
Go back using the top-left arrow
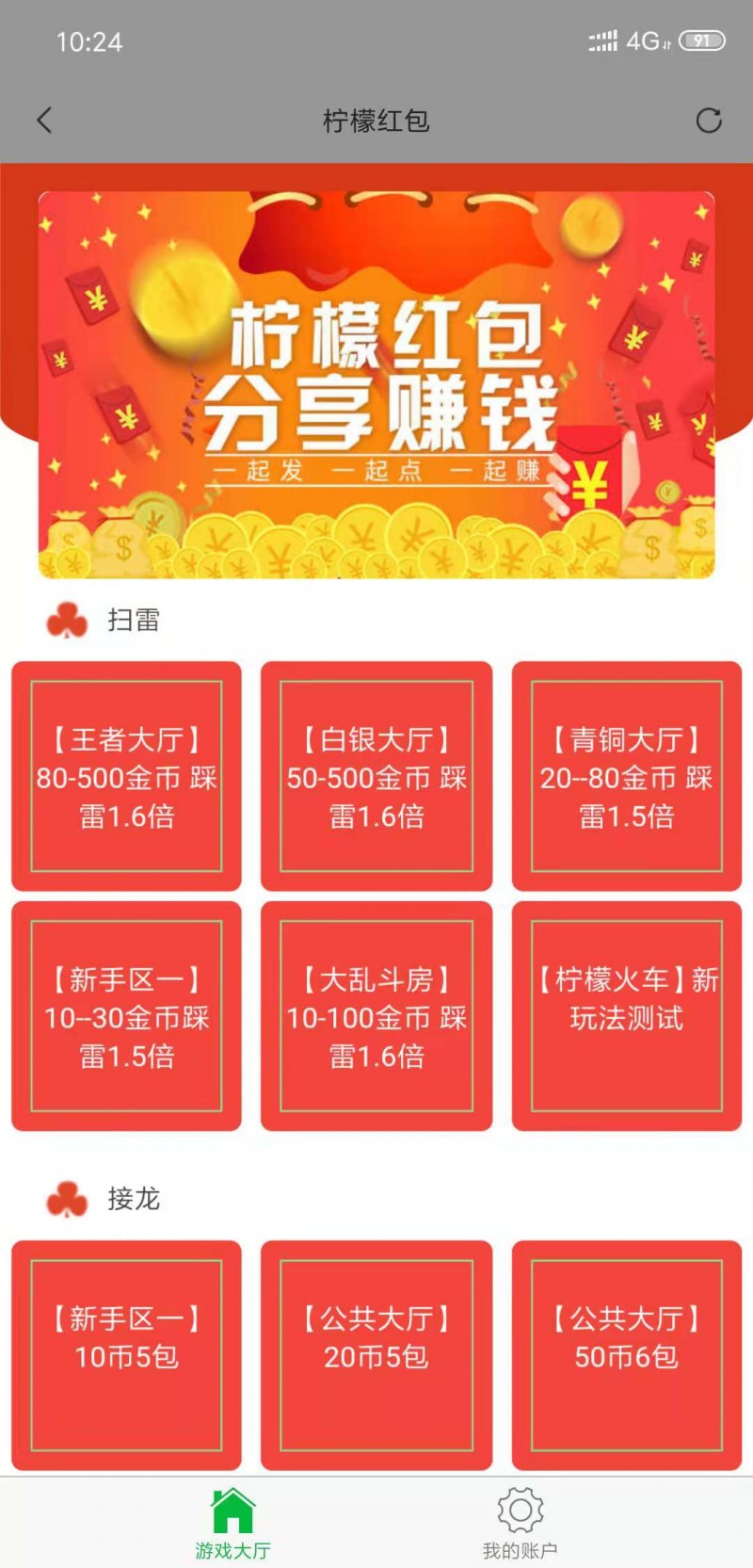pos(44,121)
